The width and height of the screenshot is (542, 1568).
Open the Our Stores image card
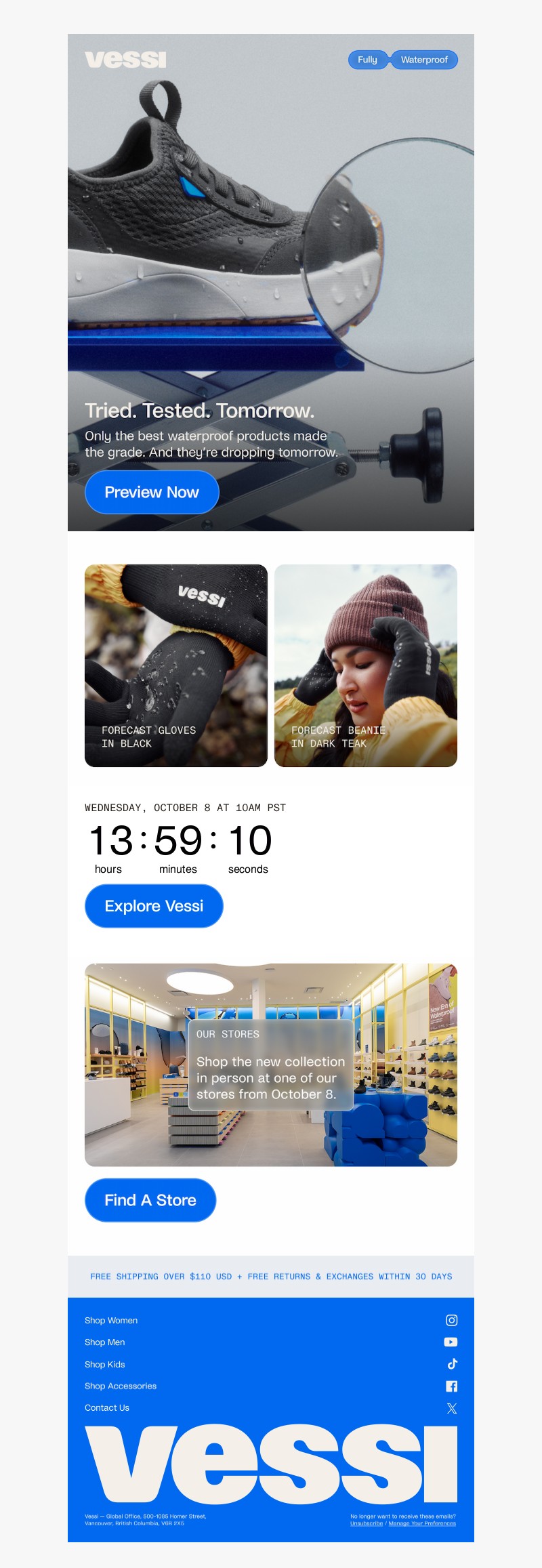click(271, 1065)
